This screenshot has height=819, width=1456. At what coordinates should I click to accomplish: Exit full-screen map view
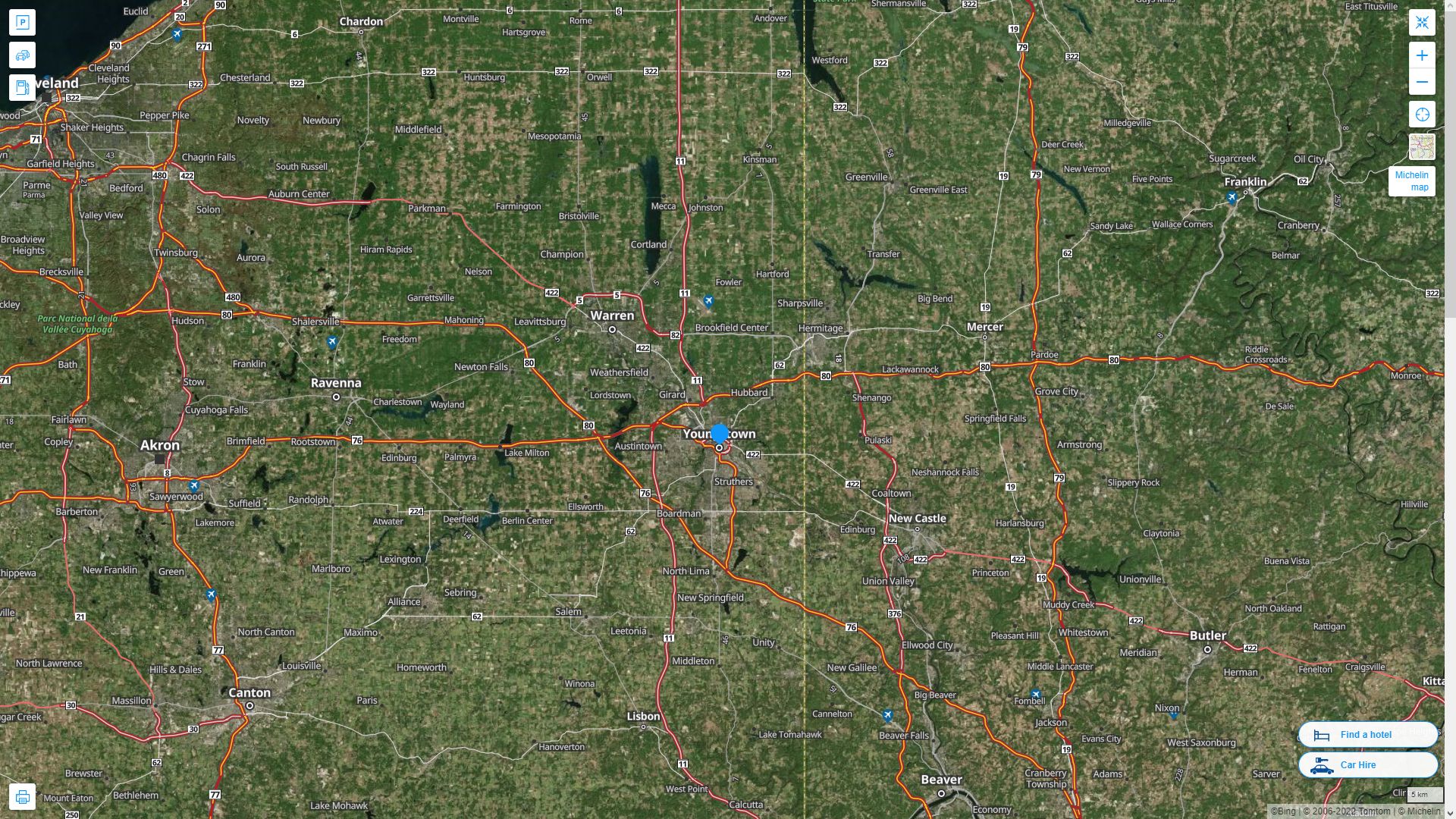click(x=1422, y=23)
